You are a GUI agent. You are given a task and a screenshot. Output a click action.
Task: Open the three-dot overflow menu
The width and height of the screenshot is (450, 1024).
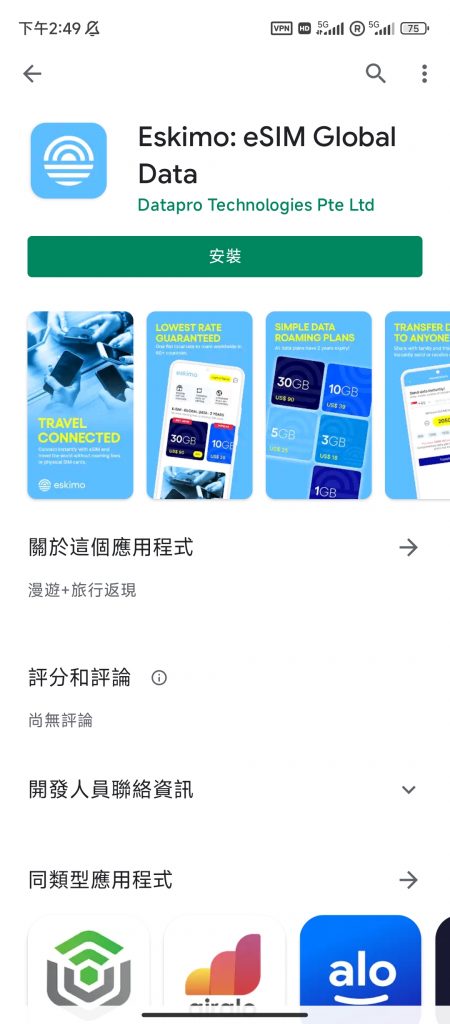425,74
